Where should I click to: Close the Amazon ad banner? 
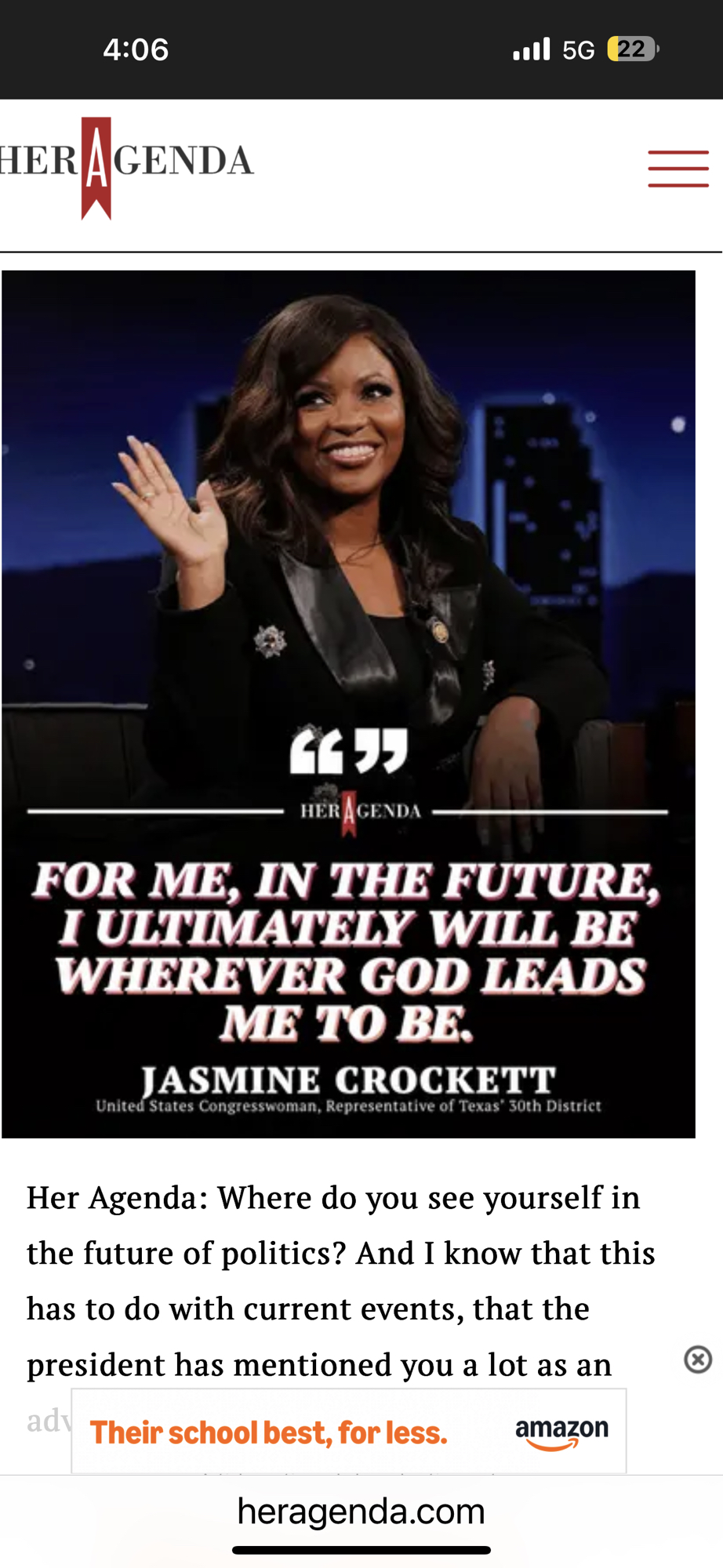click(x=697, y=1359)
